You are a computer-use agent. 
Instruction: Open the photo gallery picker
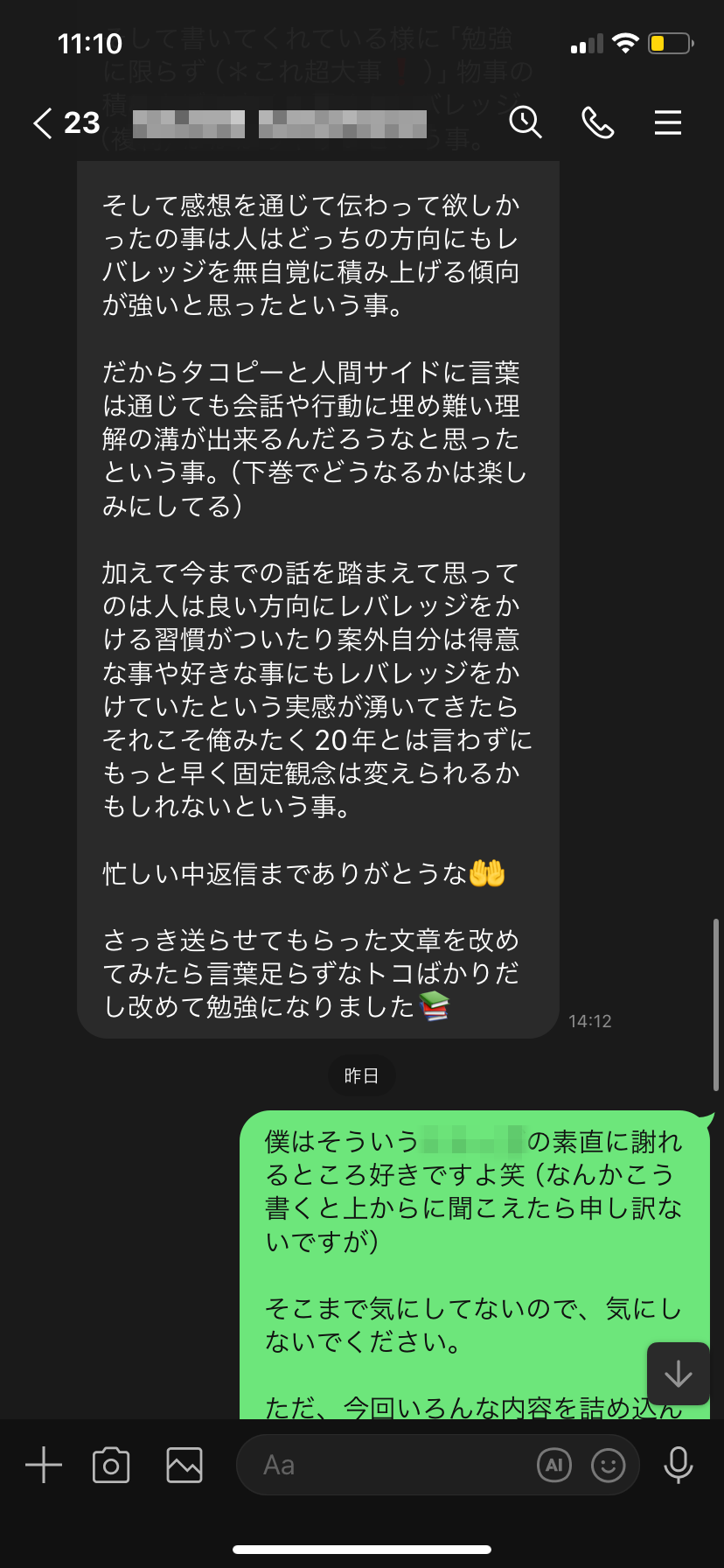(184, 1465)
